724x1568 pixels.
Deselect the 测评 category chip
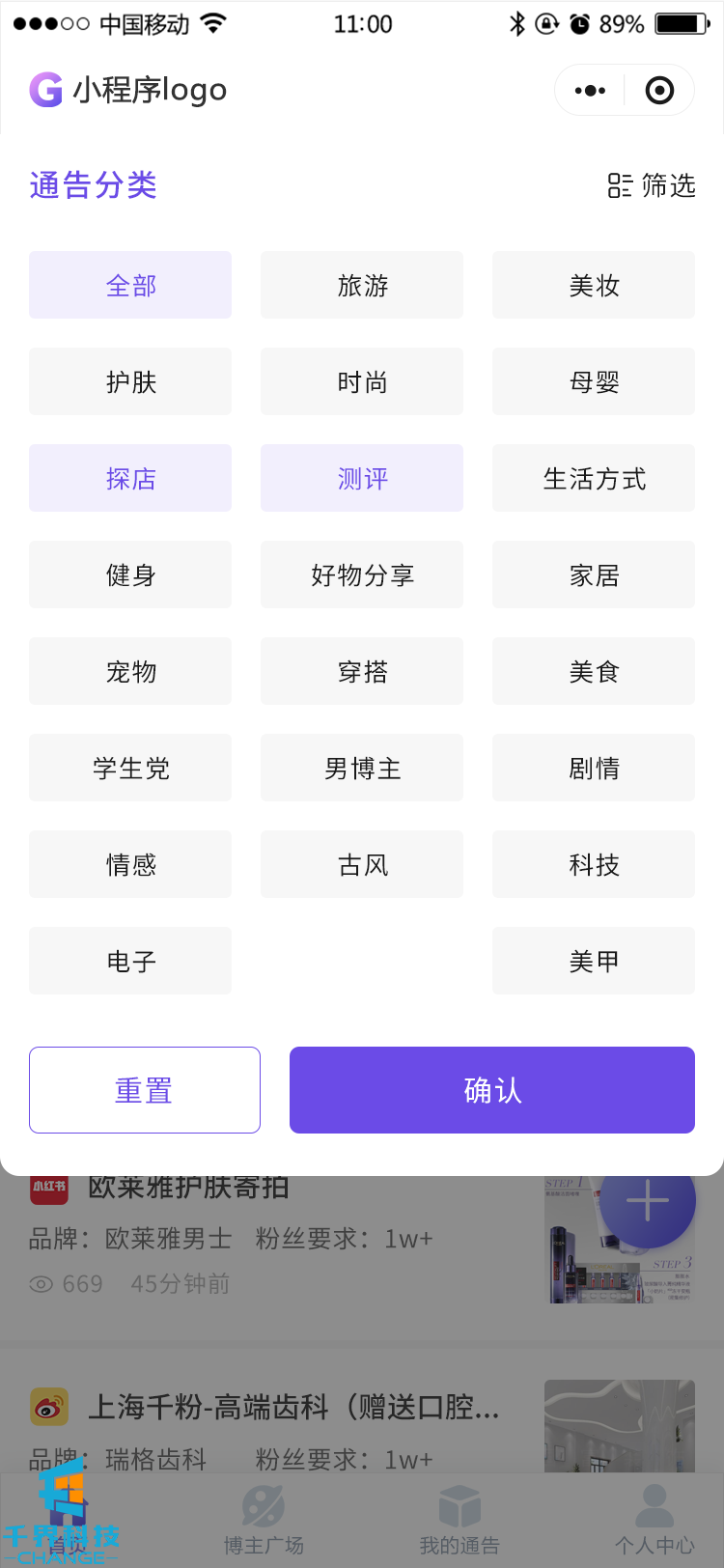pyautogui.click(x=362, y=479)
